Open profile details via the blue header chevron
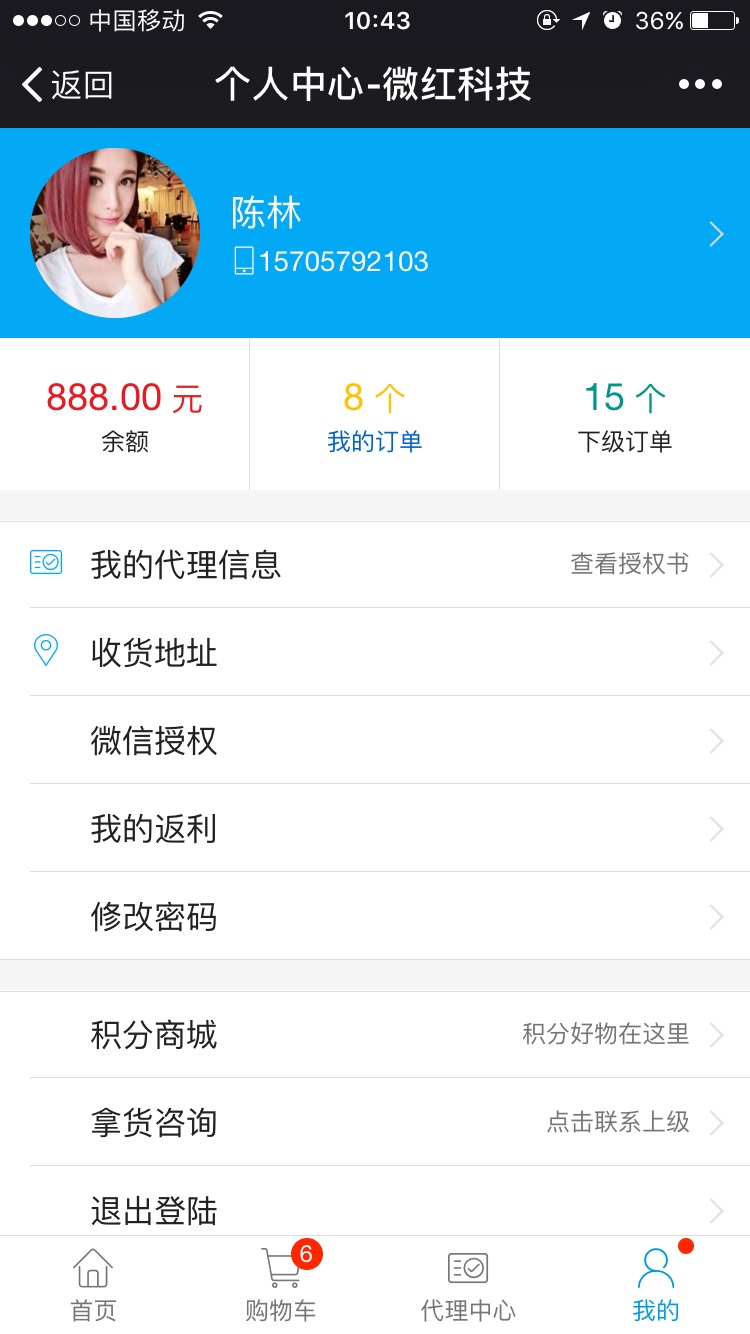 click(716, 233)
